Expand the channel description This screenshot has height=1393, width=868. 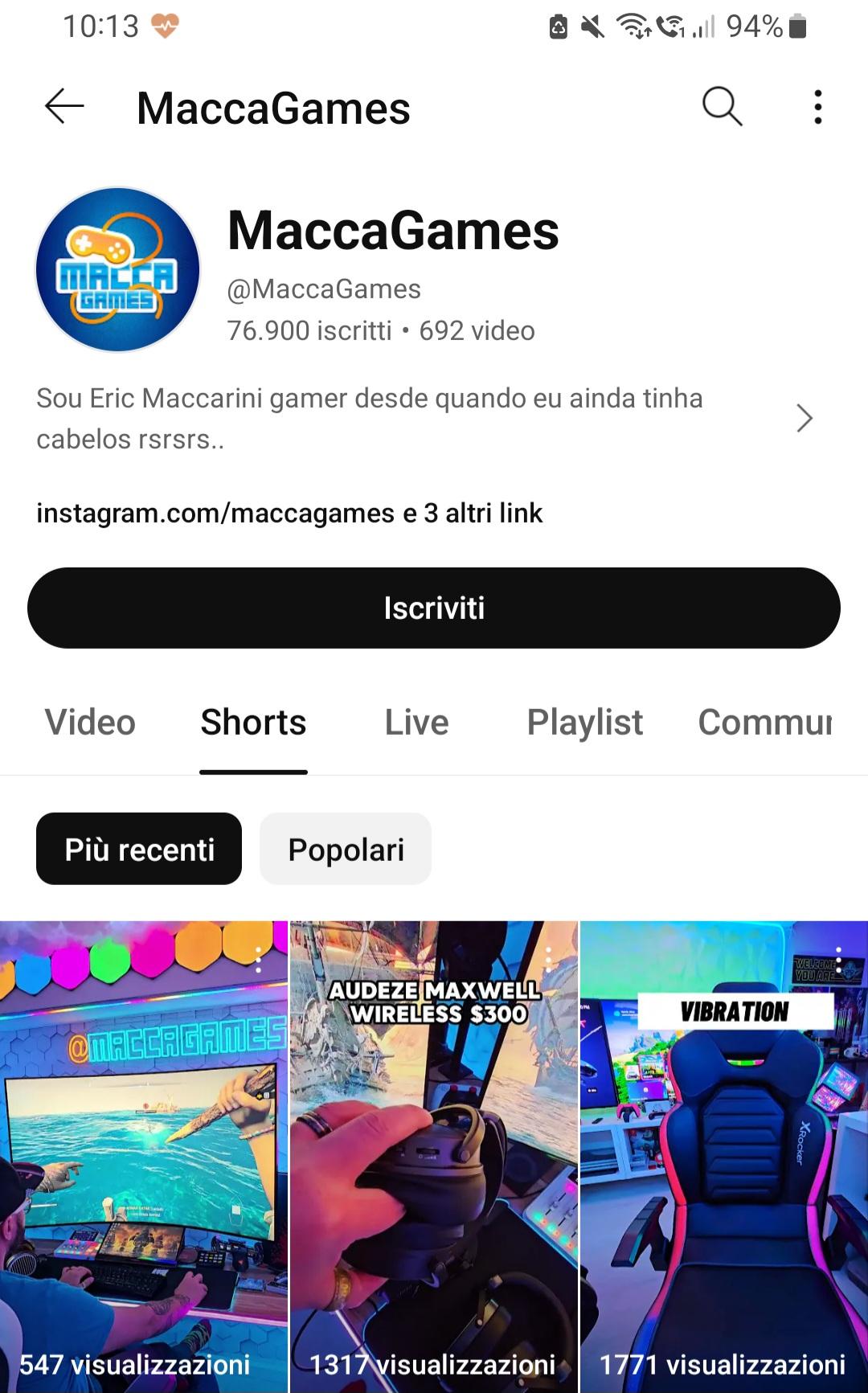[805, 419]
